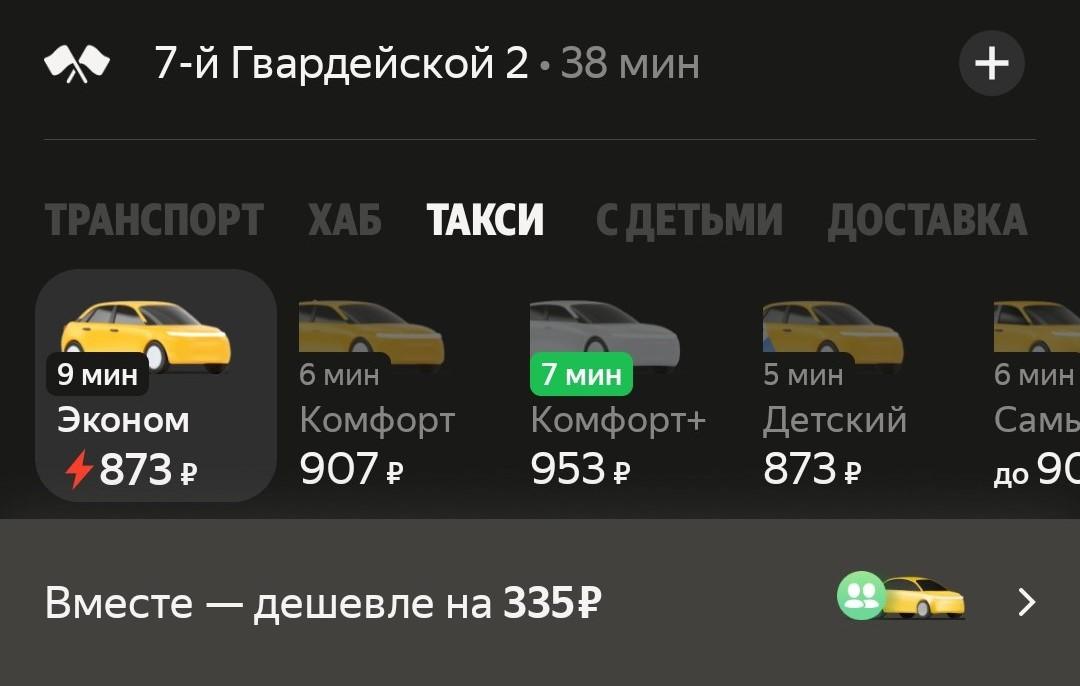Add a stop with the plus button
The width and height of the screenshot is (1080, 686).
coord(991,64)
